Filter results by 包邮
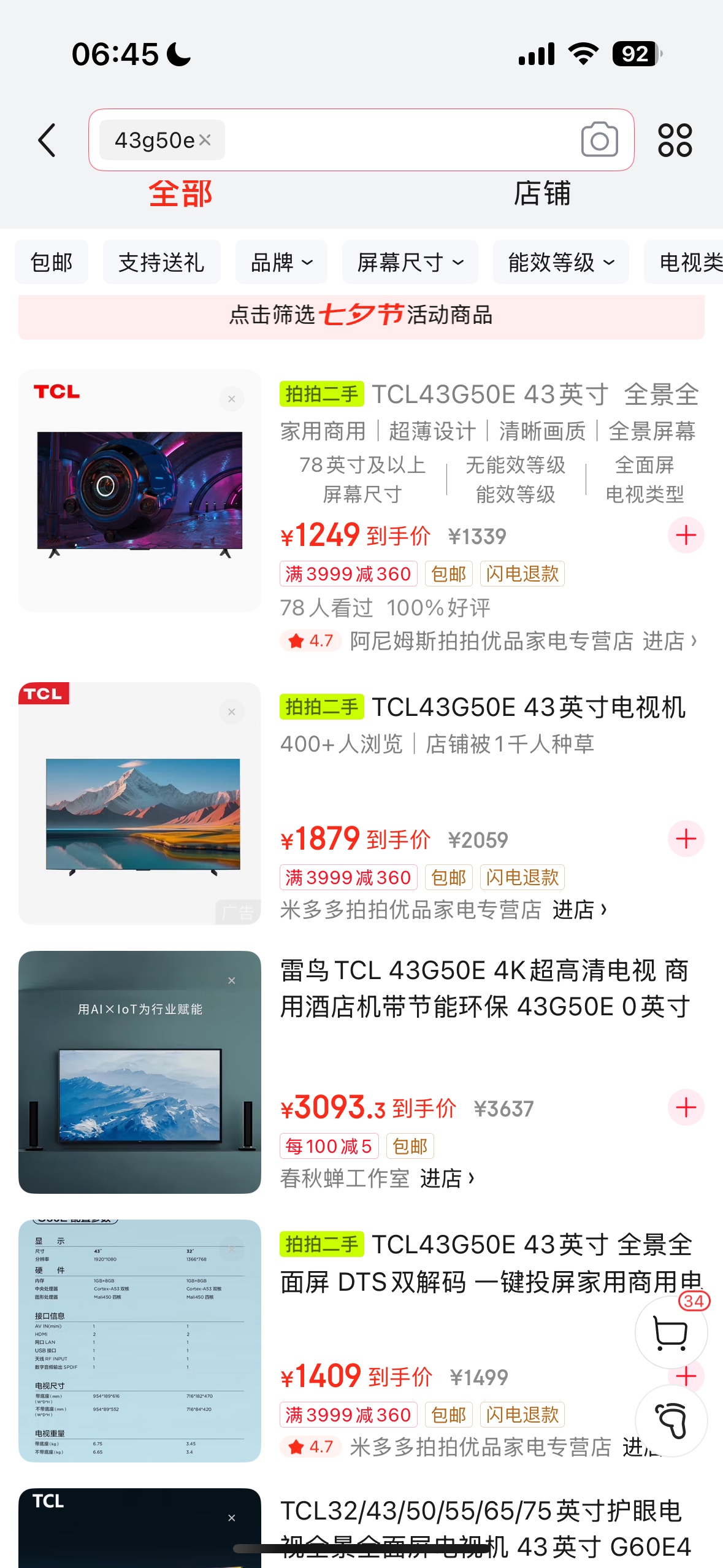This screenshot has width=723, height=1568. coord(52,263)
